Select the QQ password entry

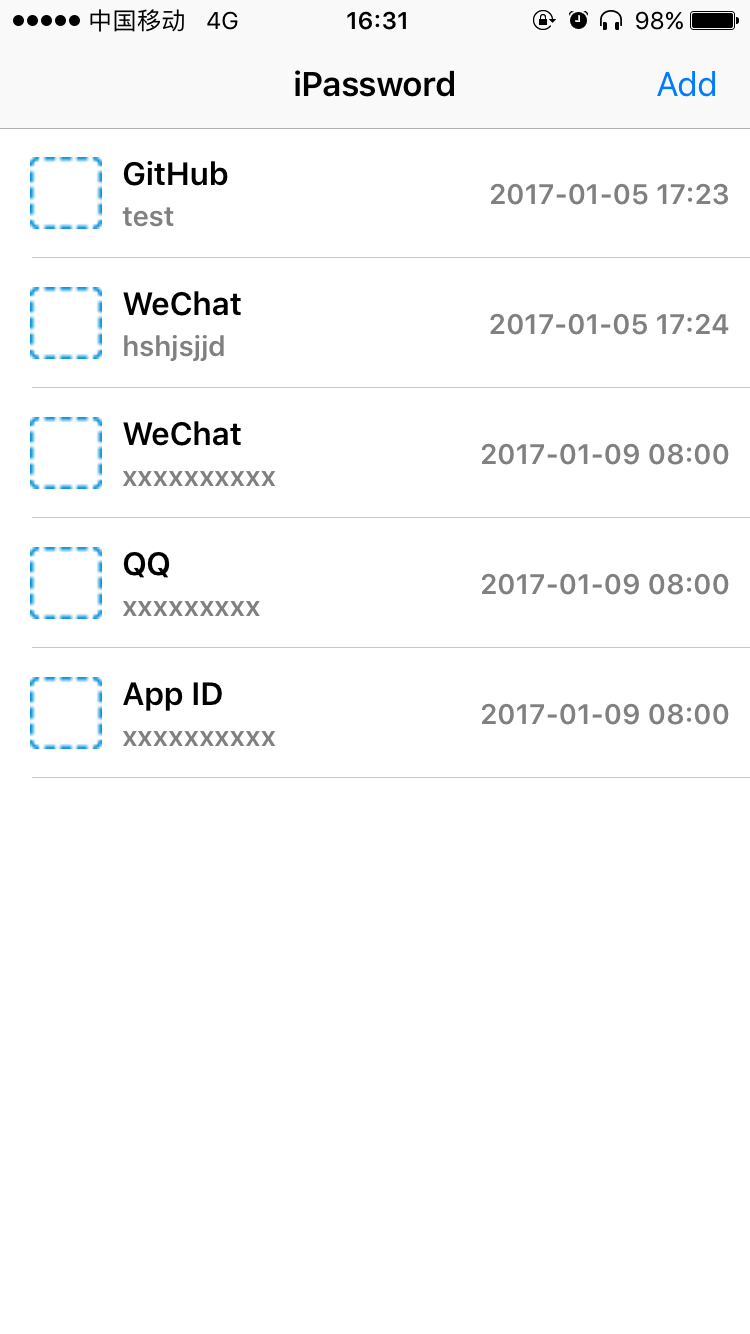tap(300, 583)
